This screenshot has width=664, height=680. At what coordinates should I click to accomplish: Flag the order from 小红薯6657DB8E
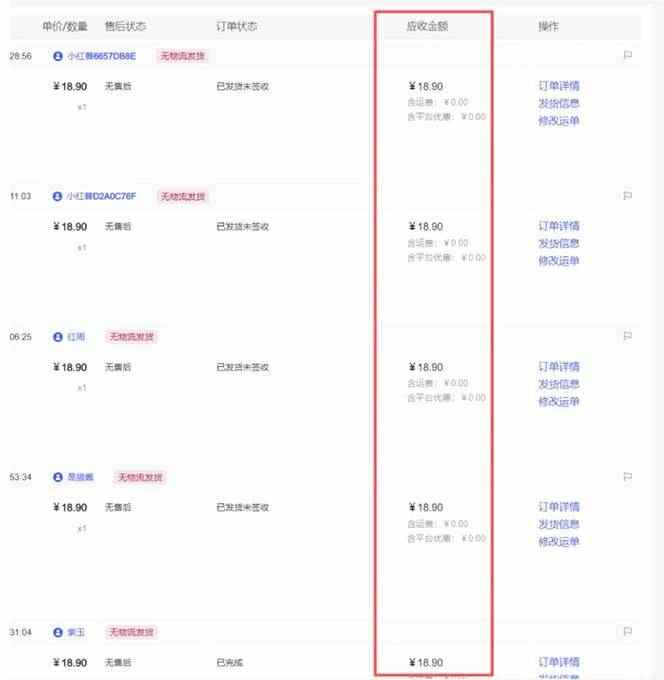628,56
